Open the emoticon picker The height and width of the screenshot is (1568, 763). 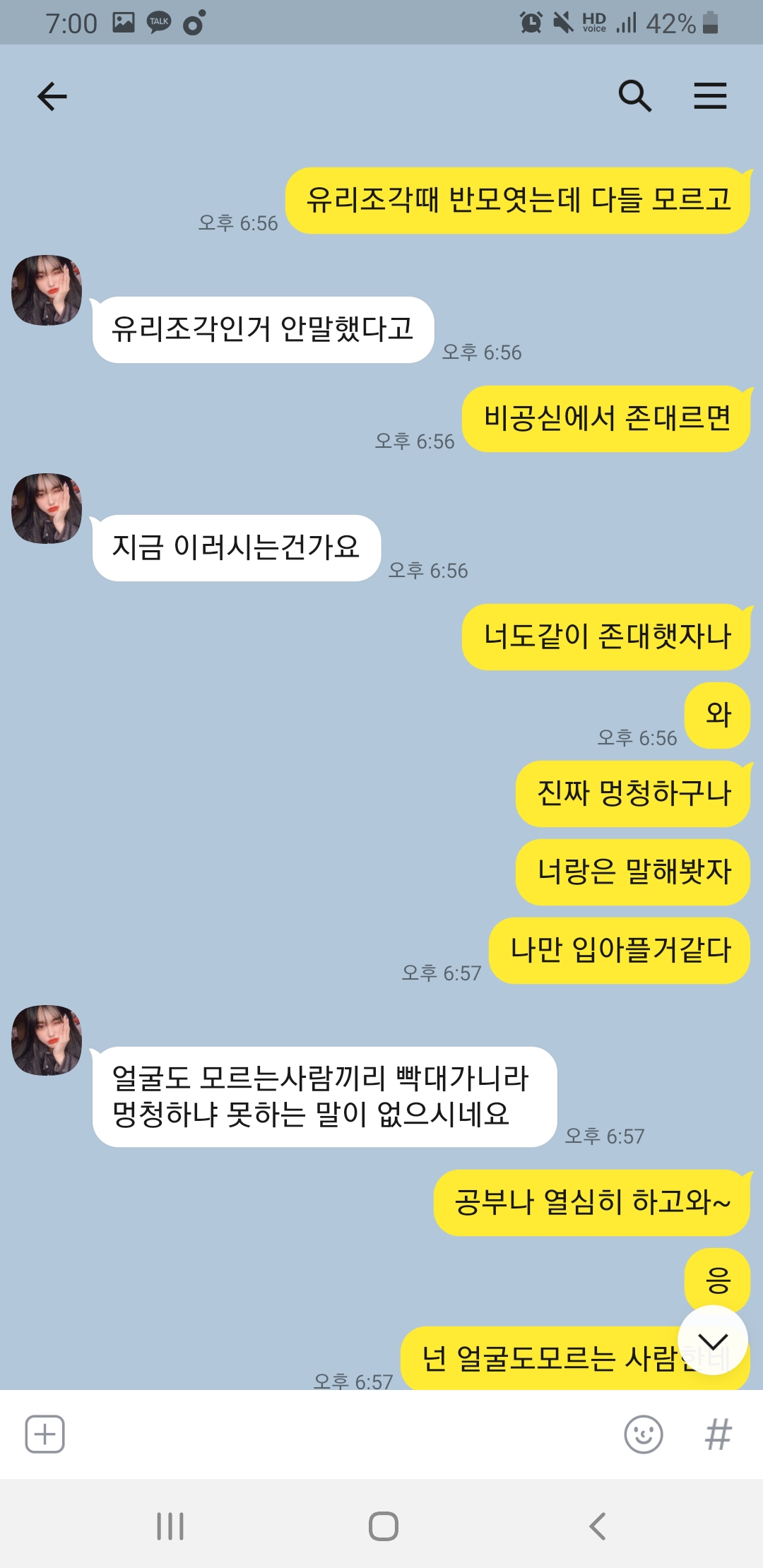(644, 1434)
